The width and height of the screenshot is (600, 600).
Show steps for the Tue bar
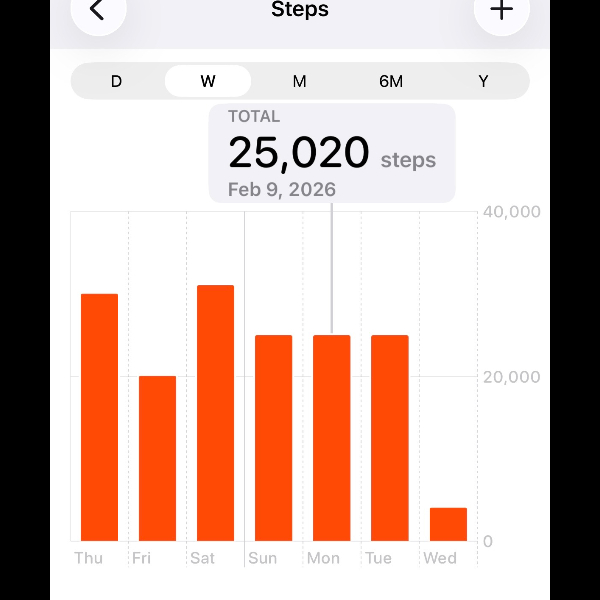(x=389, y=438)
